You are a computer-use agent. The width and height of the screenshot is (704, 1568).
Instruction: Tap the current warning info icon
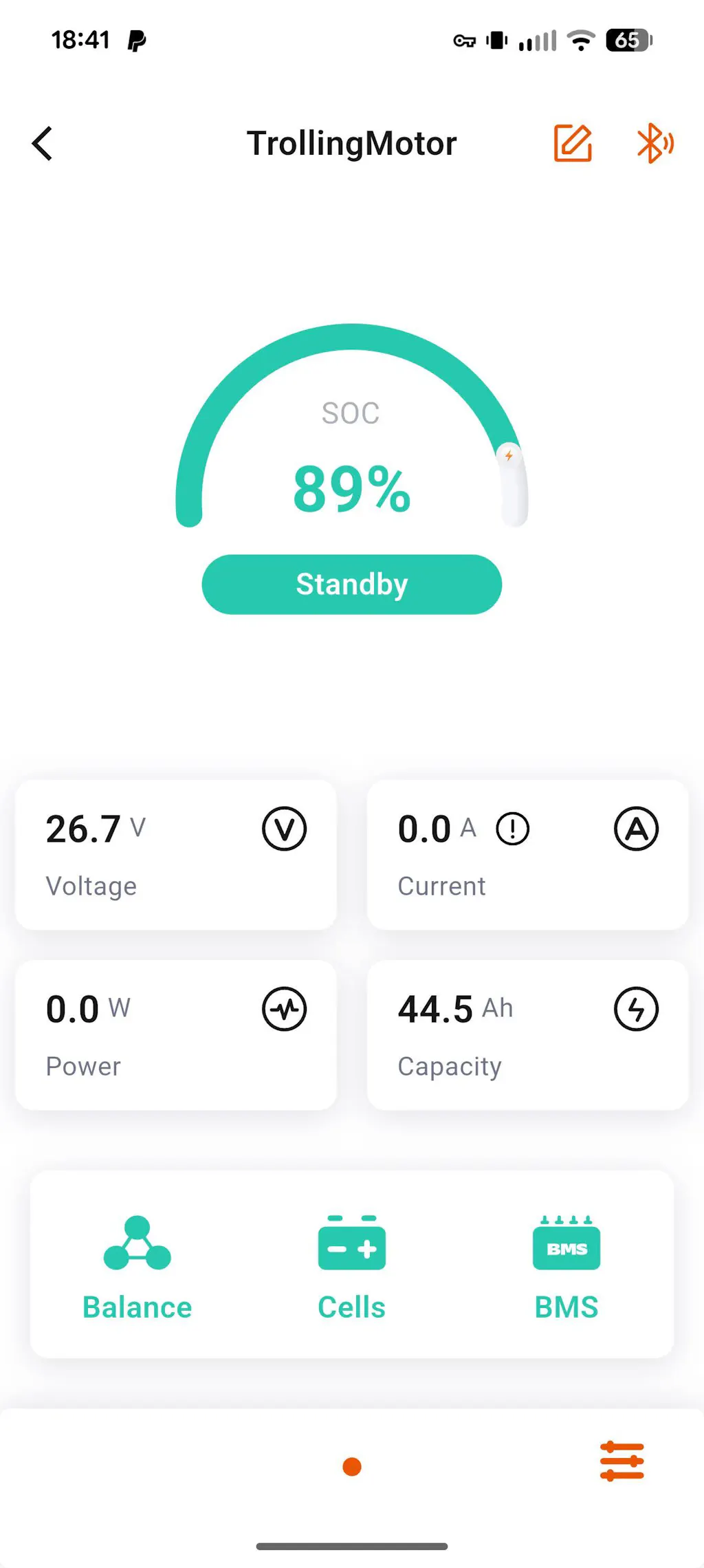(512, 829)
